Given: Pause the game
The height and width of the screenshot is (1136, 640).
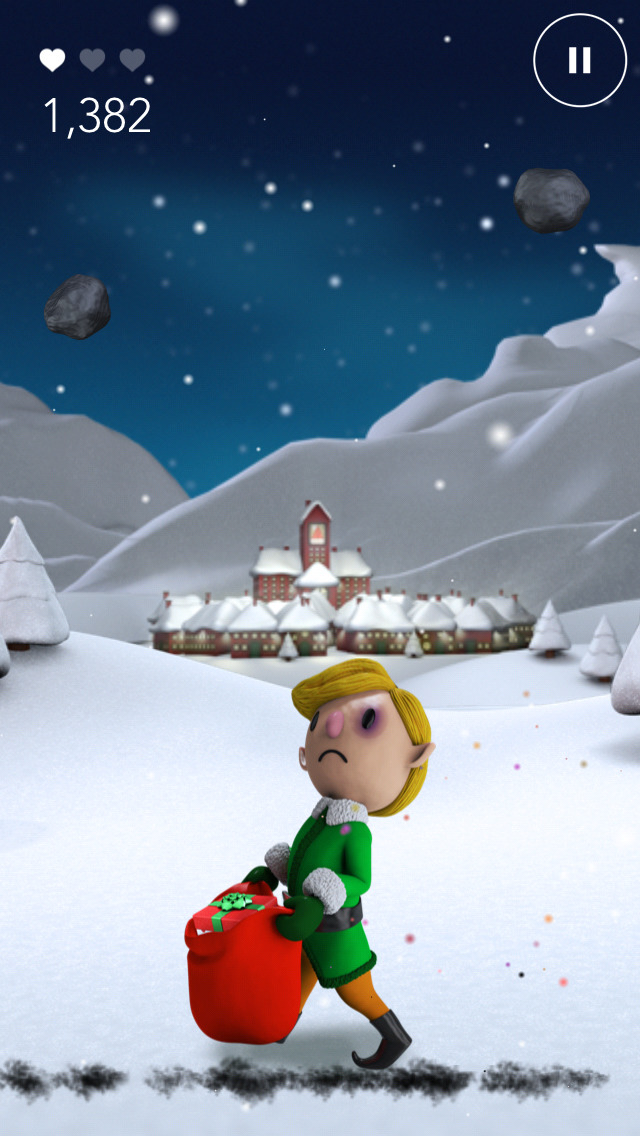Looking at the screenshot, I should (x=580, y=61).
